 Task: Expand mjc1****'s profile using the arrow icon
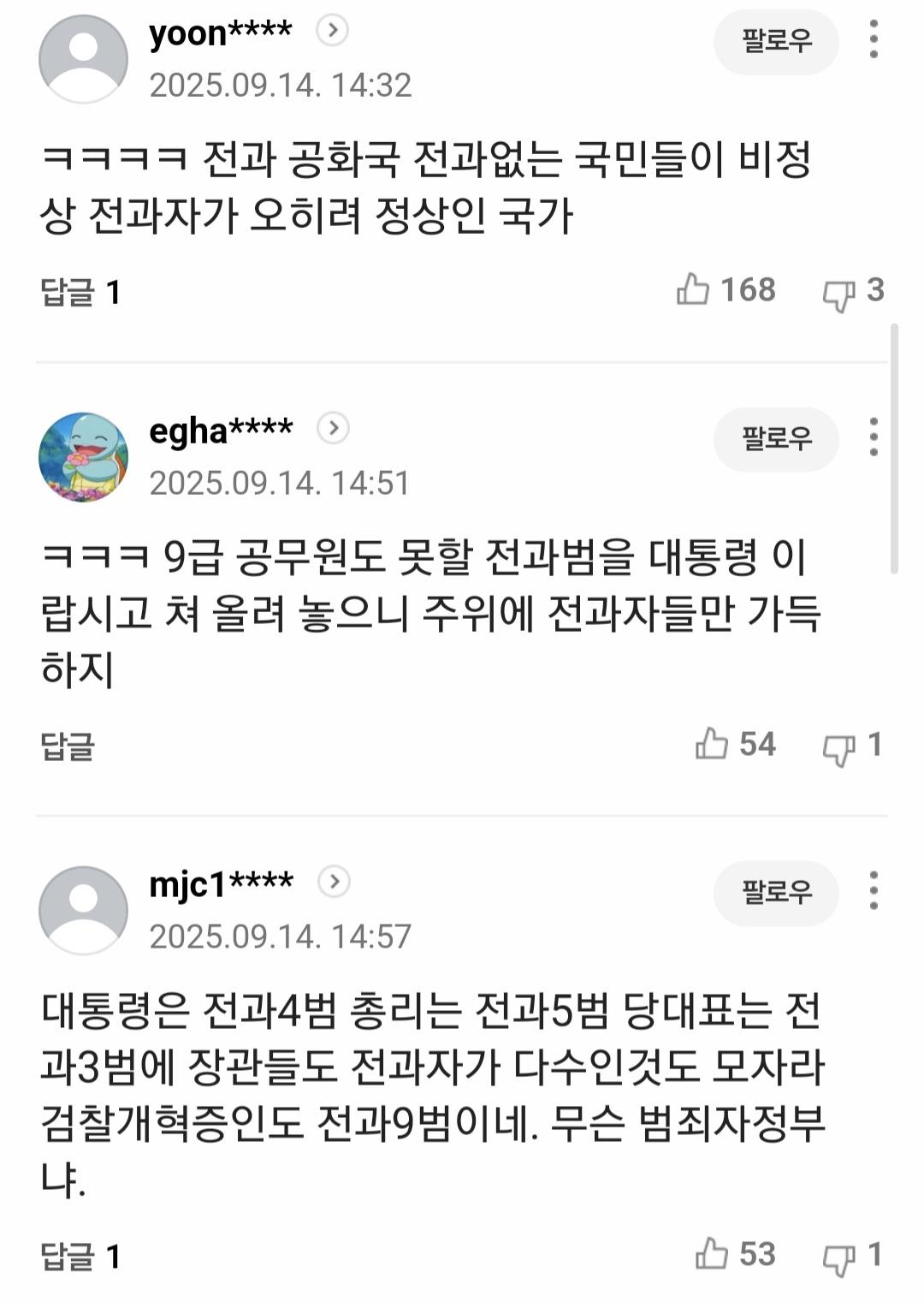tap(332, 884)
